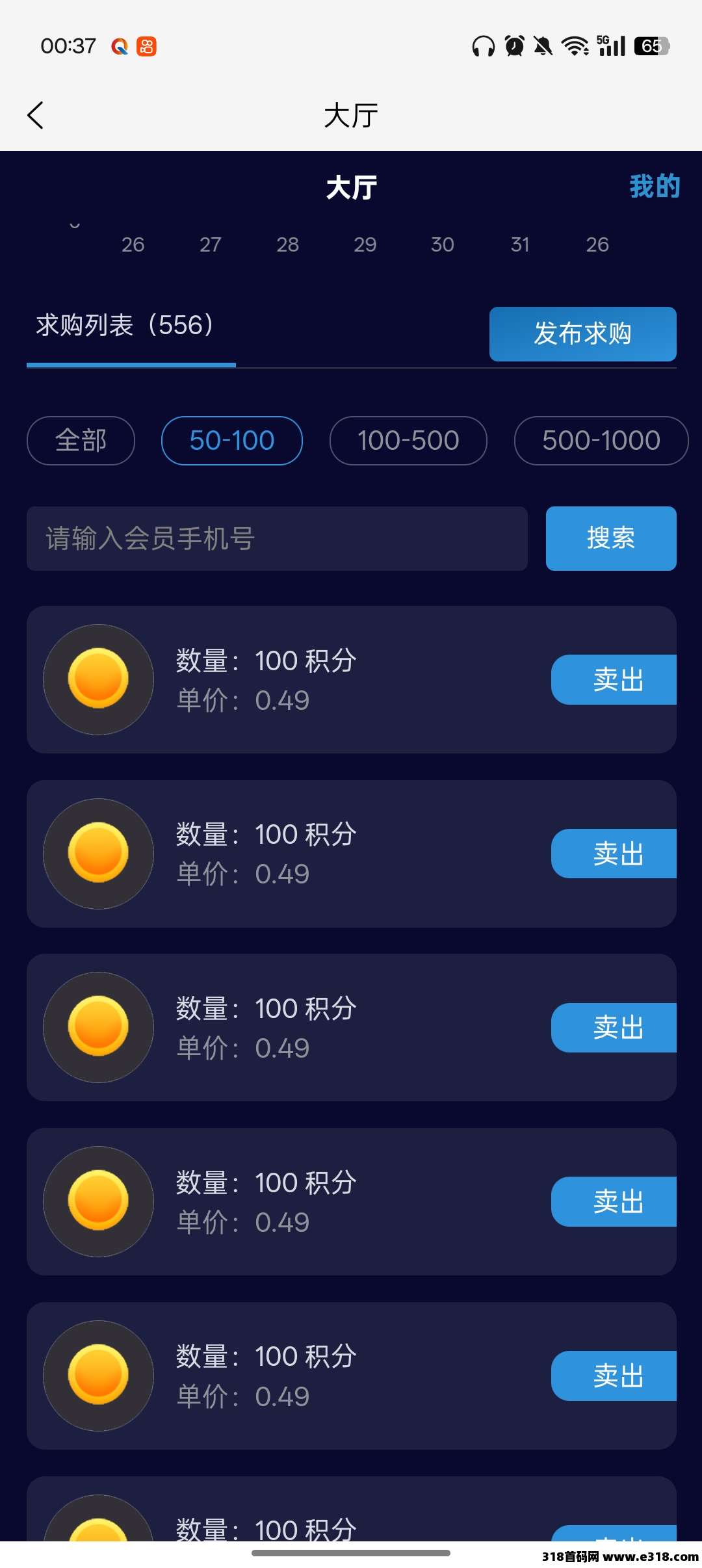Viewport: 702px width, 1568px height.
Task: Tap the coin icon of the third listing
Action: click(97, 1028)
